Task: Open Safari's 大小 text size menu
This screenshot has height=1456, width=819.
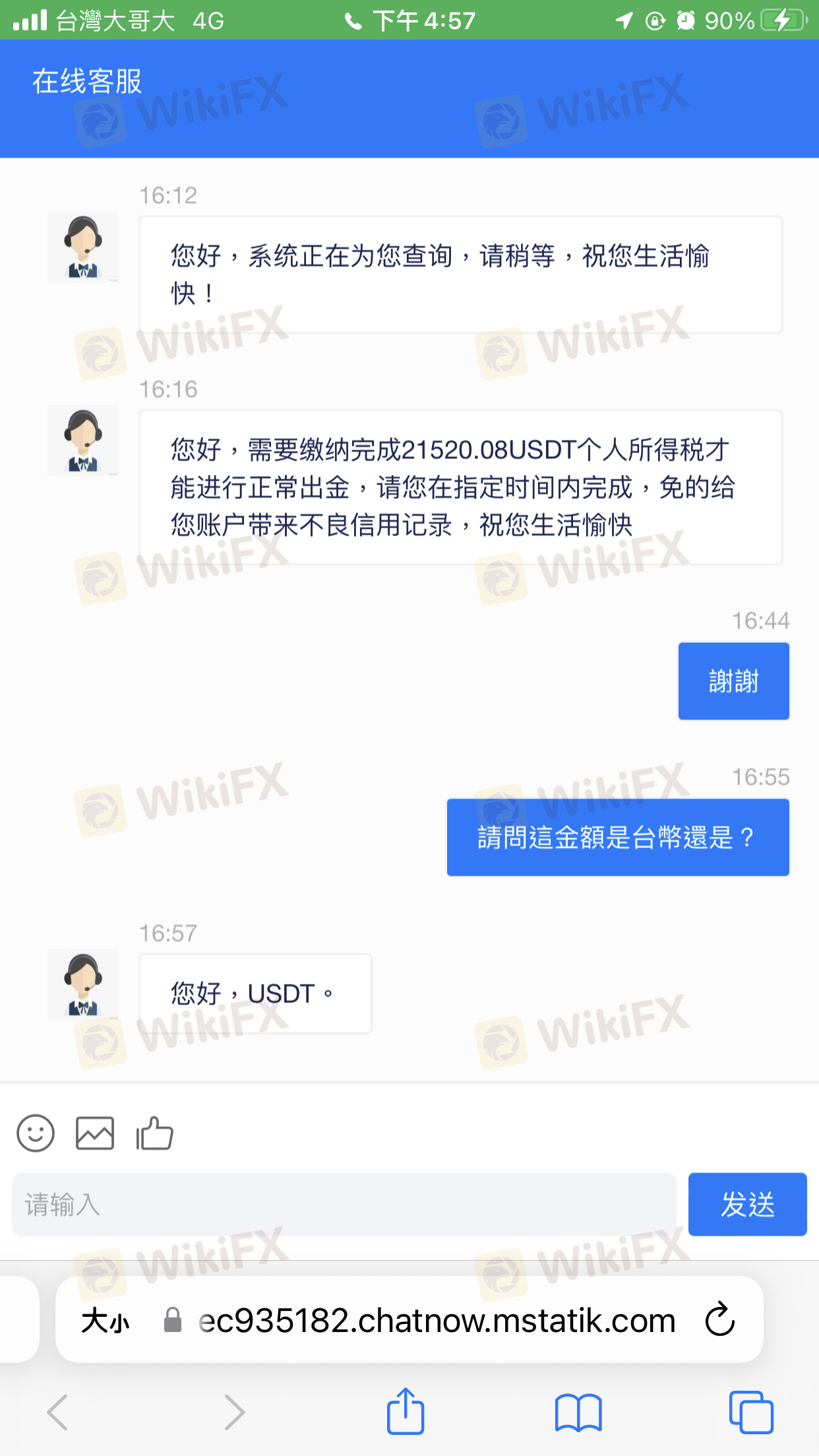Action: [x=106, y=1320]
